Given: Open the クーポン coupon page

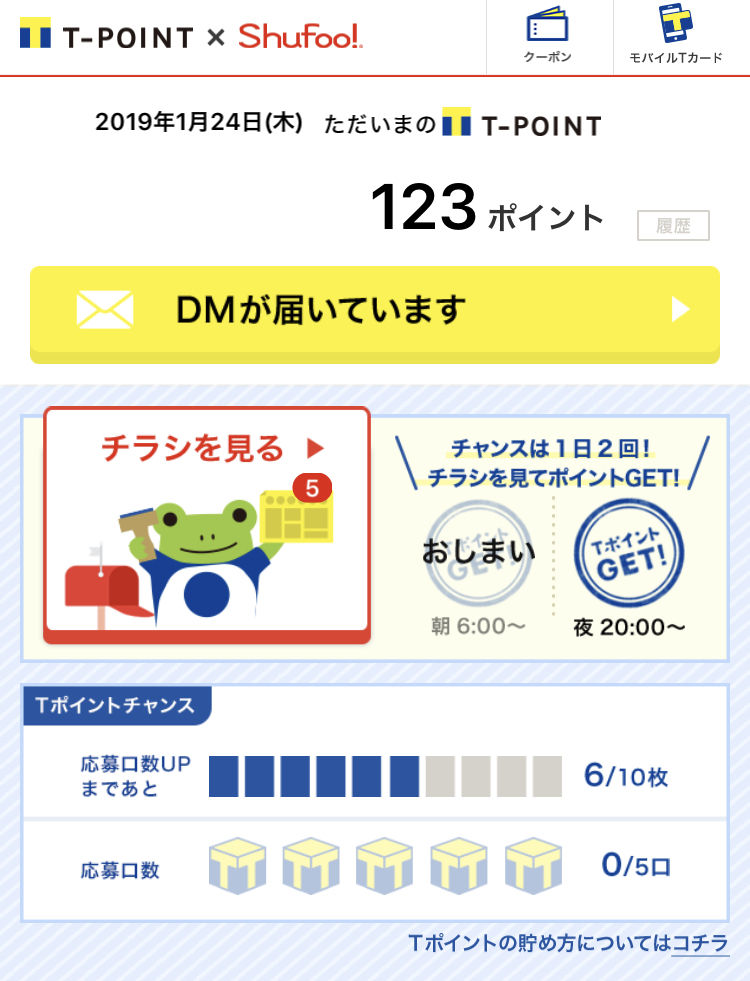Looking at the screenshot, I should click(548, 37).
